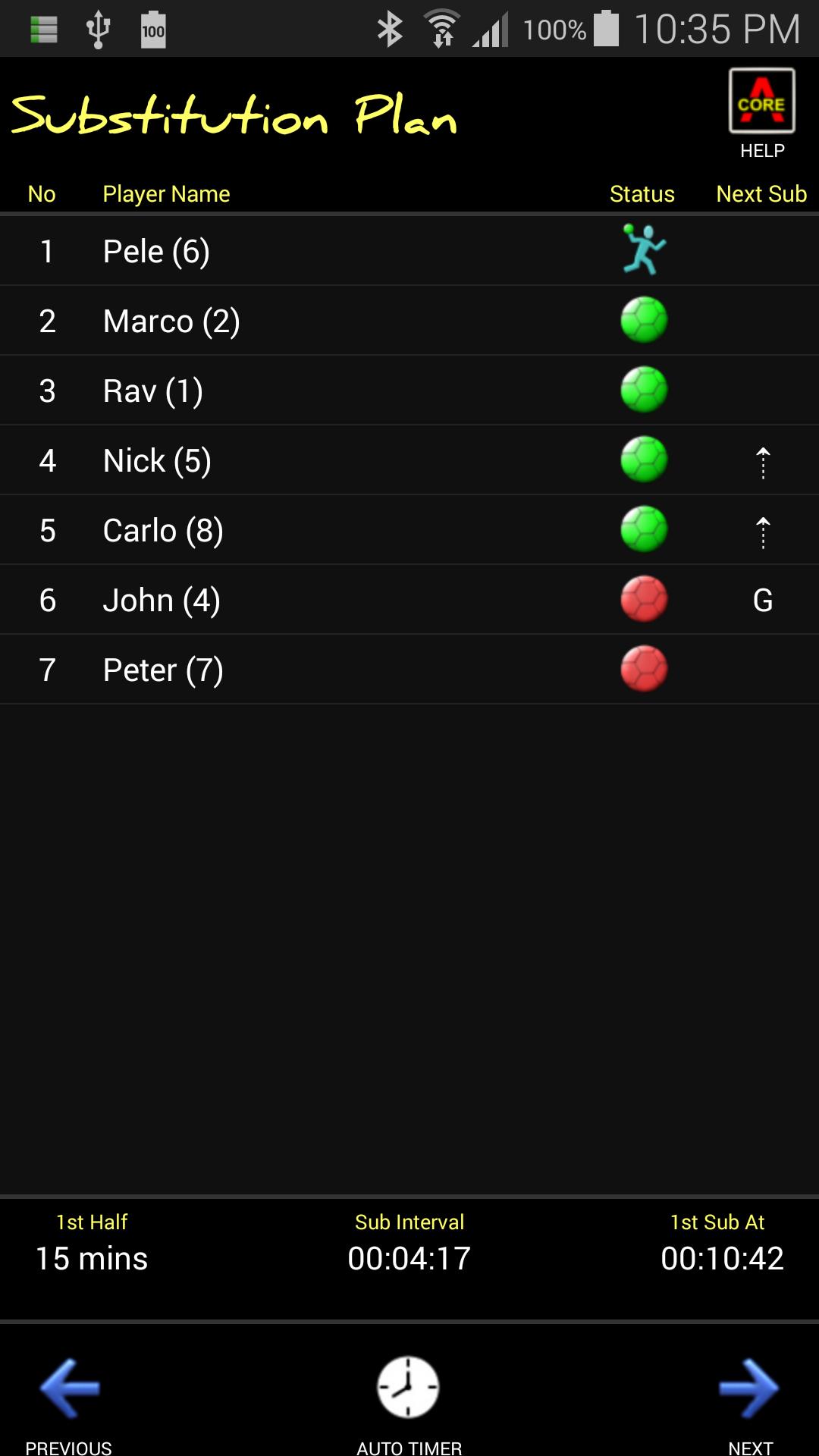The height and width of the screenshot is (1456, 819).
Task: Select player Rav (1)
Action: 152,391
